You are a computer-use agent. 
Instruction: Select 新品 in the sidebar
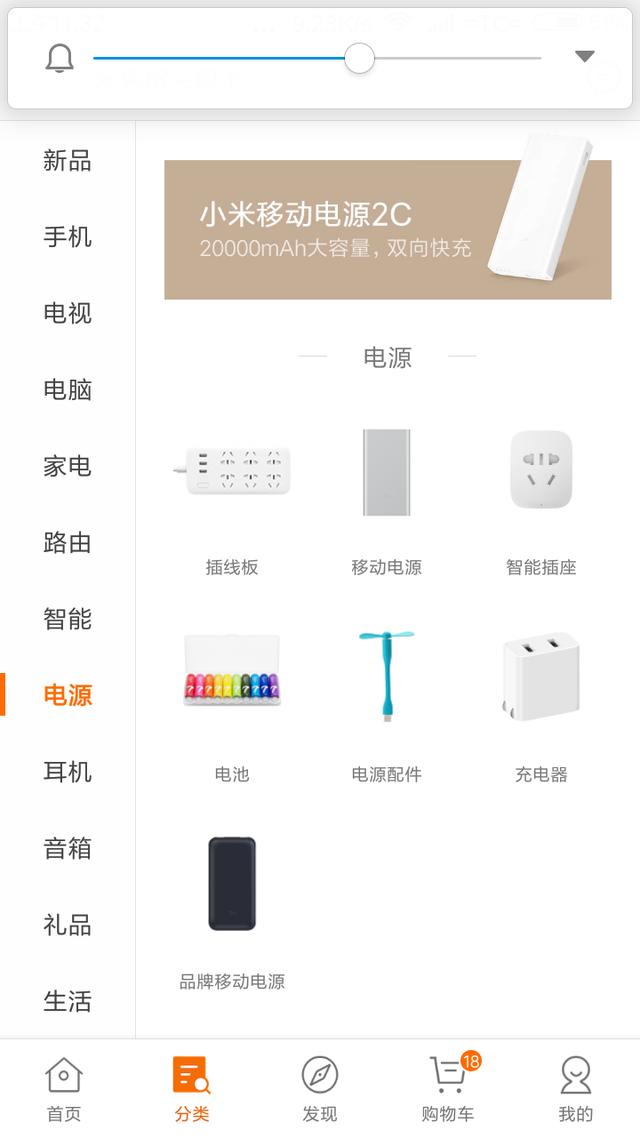67,160
